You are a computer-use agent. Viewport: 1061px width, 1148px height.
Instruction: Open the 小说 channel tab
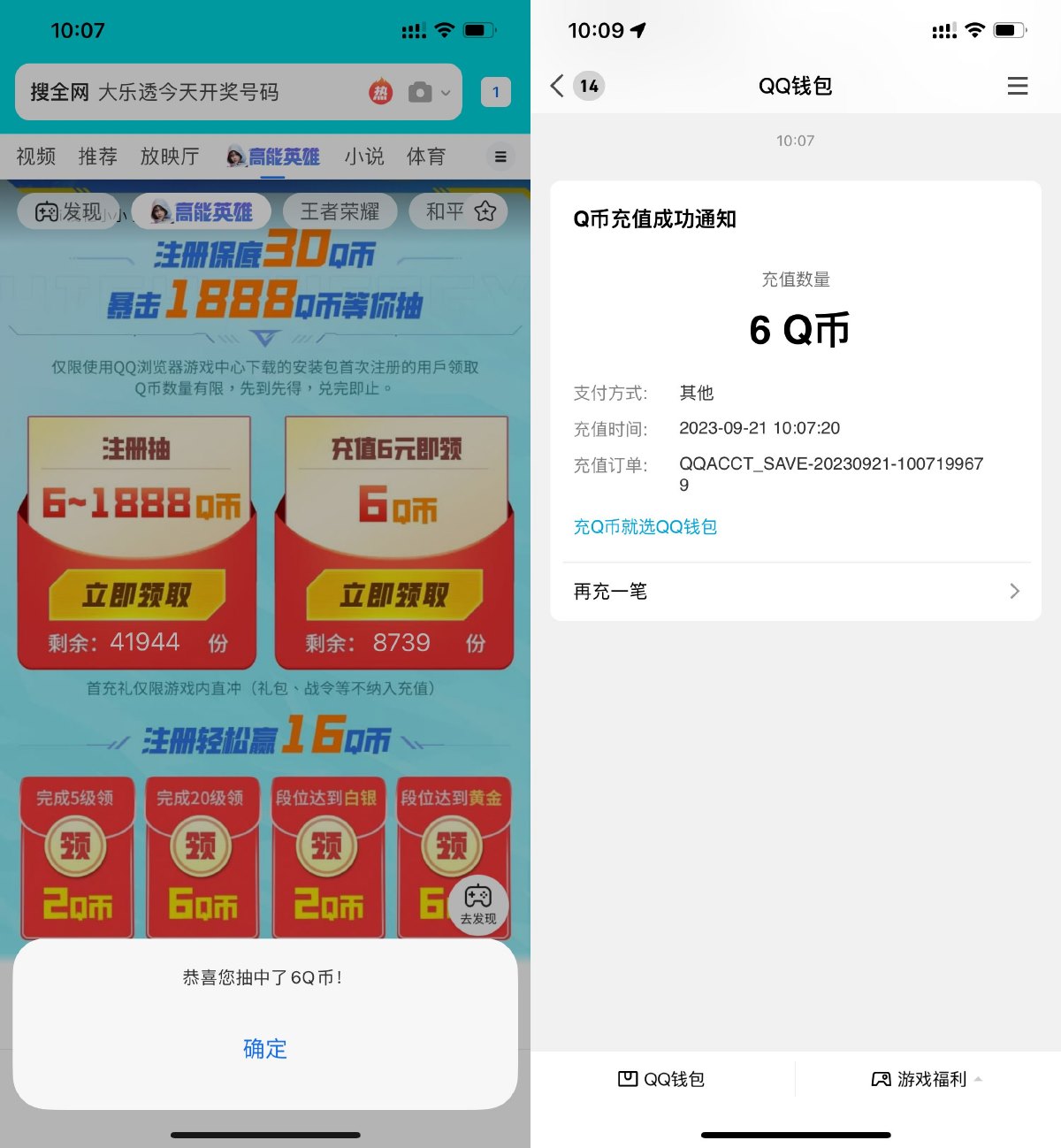coord(364,157)
